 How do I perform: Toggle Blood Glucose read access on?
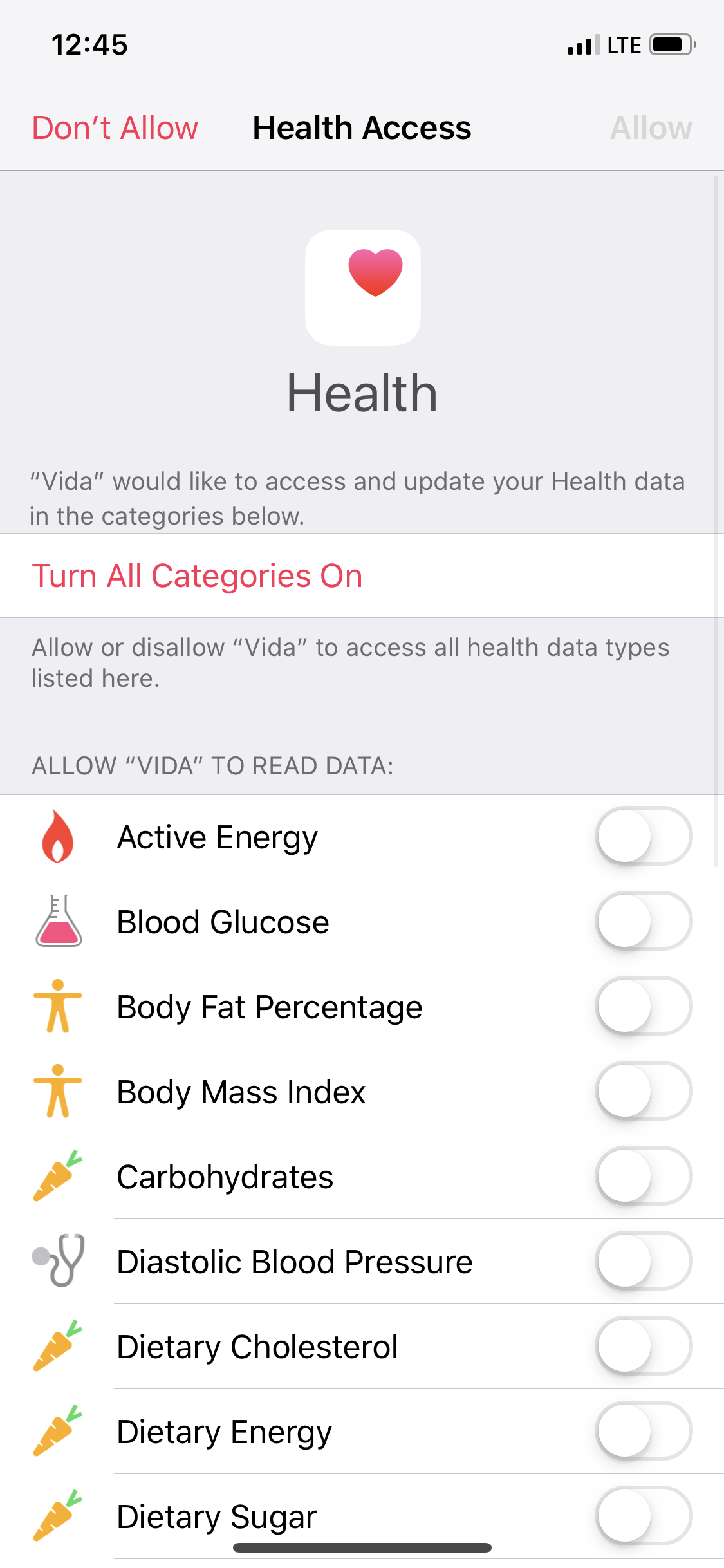644,921
